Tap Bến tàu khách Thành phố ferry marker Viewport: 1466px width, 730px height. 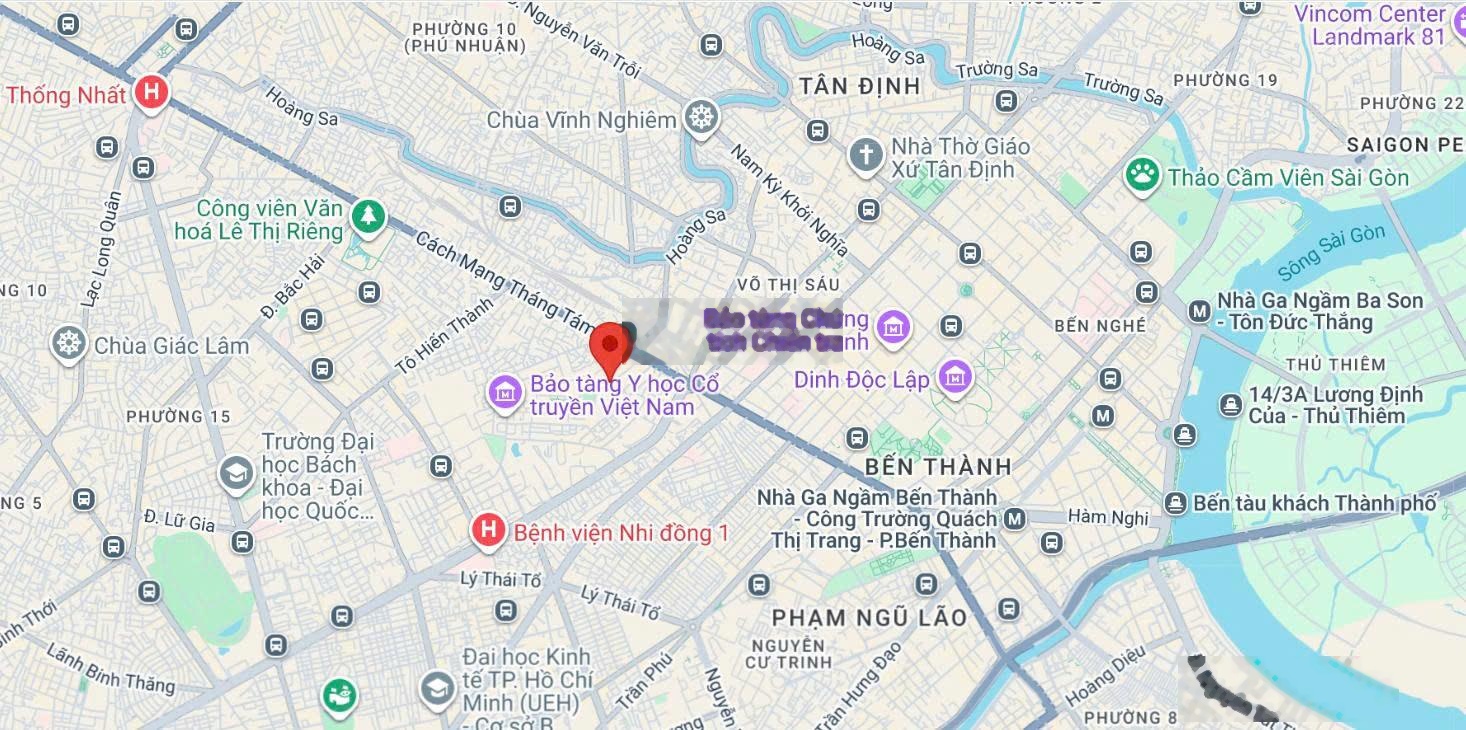(x=1176, y=502)
